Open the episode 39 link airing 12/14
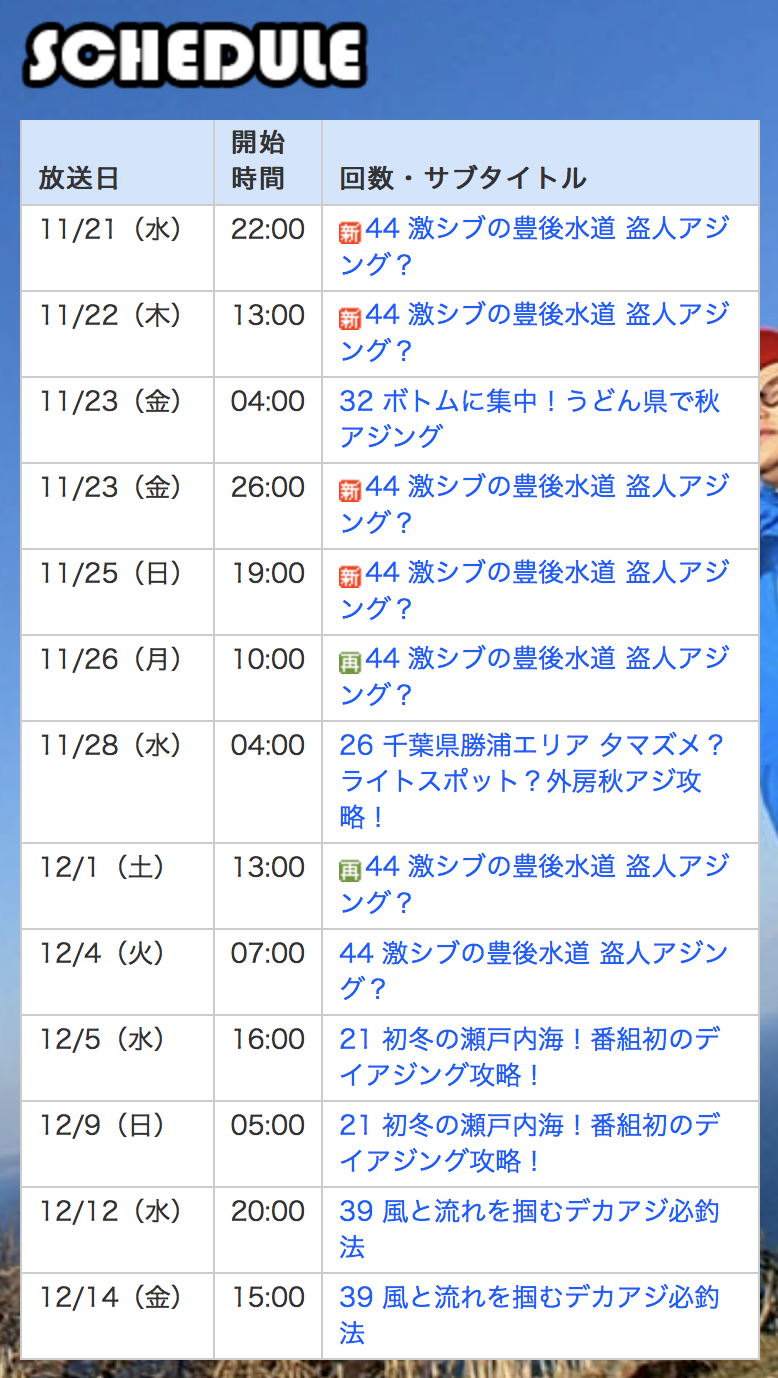Image resolution: width=778 pixels, height=1378 pixels. pos(530,1315)
